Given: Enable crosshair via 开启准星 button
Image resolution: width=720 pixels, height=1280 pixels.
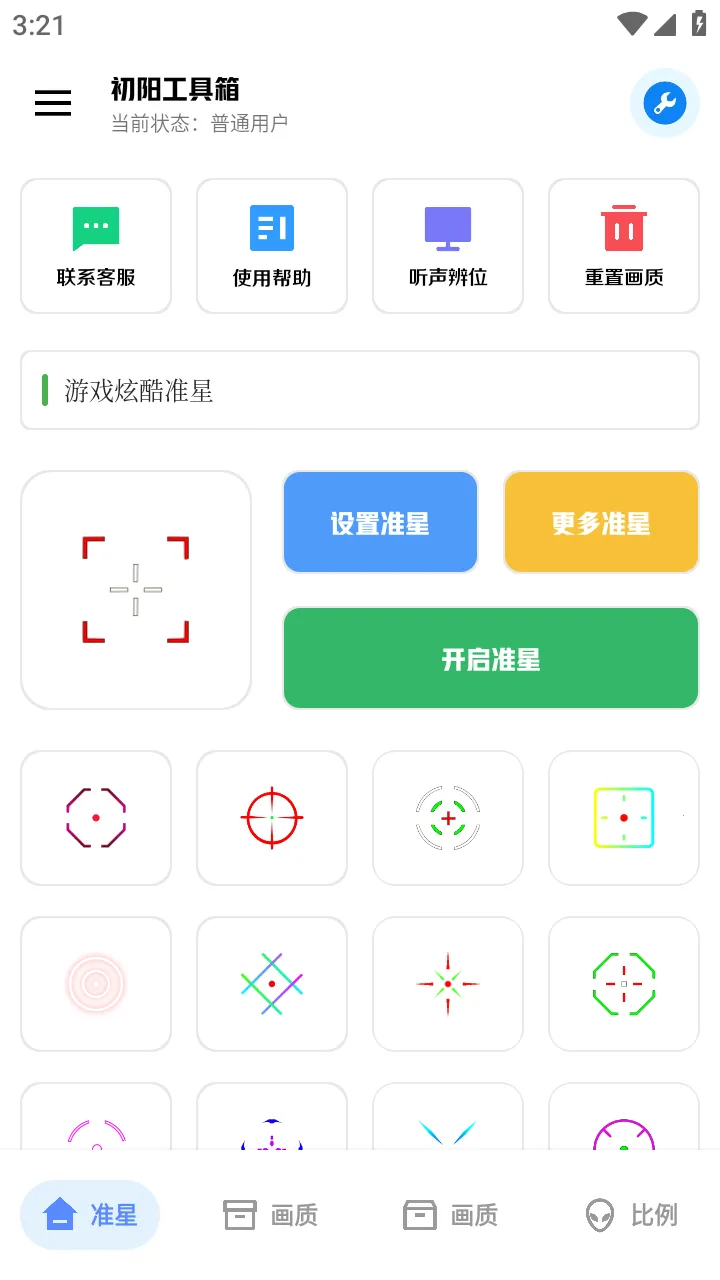Looking at the screenshot, I should tap(490, 658).
